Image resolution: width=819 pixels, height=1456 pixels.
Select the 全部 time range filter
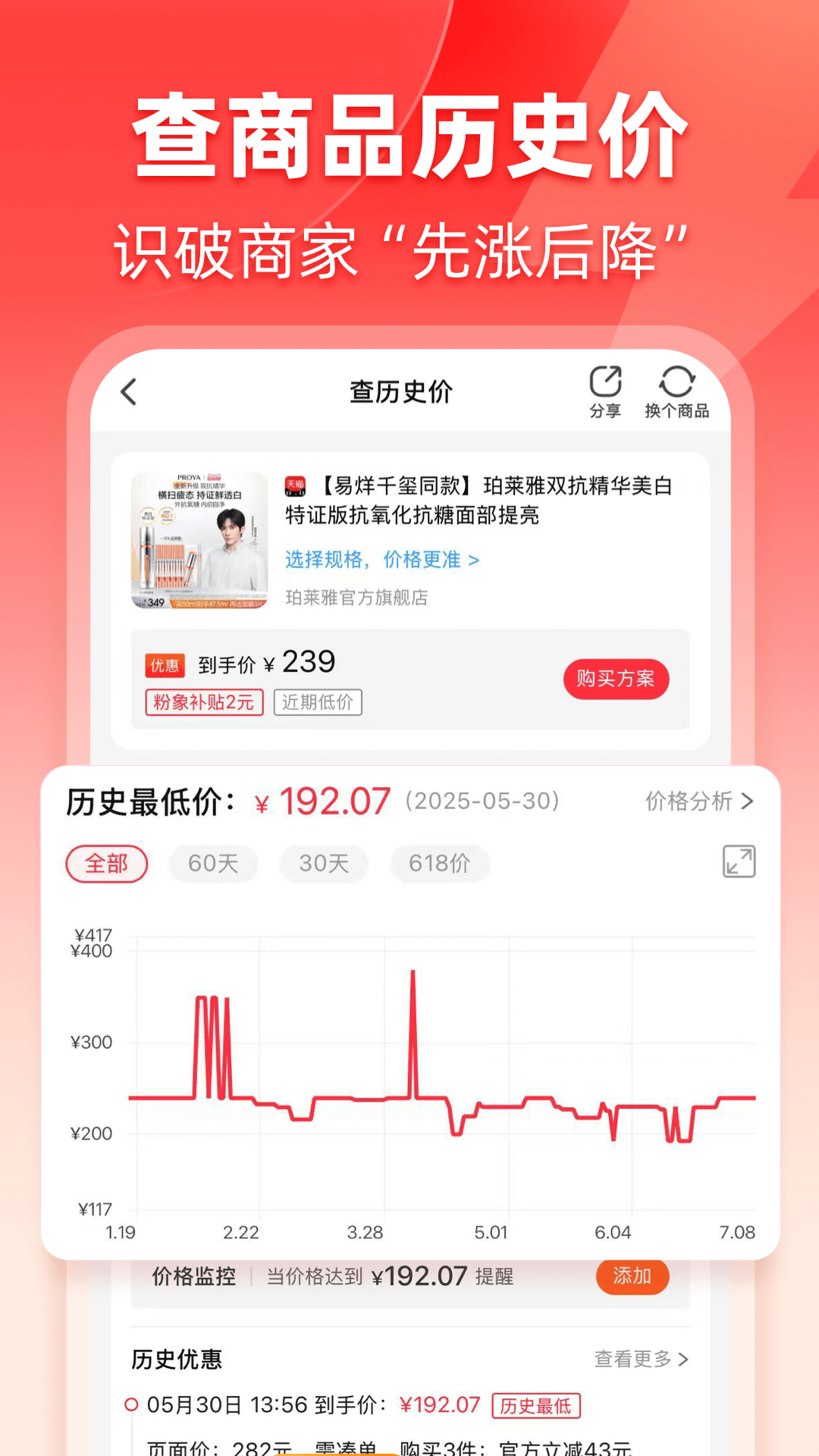[106, 863]
